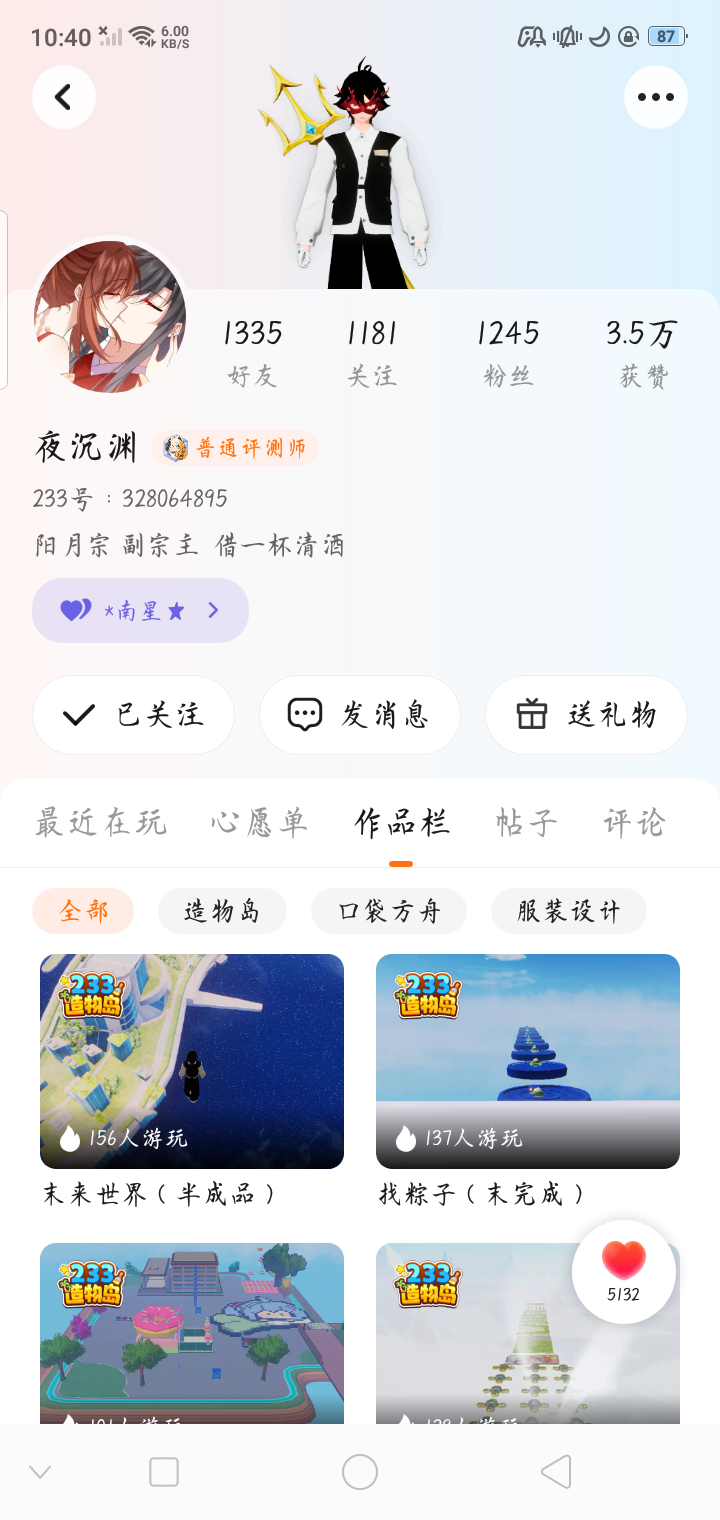
Task: Open 夜沉渊's profile avatar
Action: [110, 316]
